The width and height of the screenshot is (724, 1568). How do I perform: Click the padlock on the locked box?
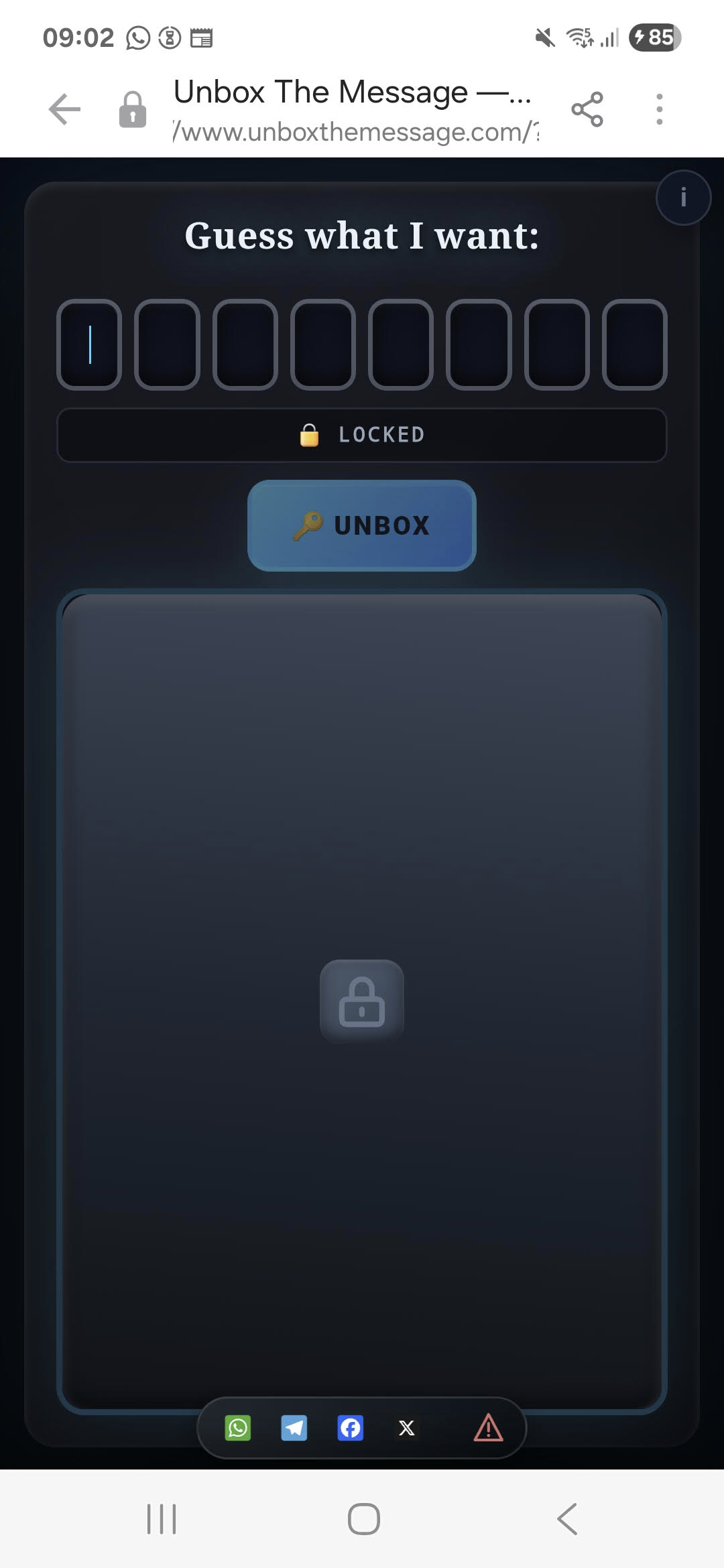tap(361, 1000)
